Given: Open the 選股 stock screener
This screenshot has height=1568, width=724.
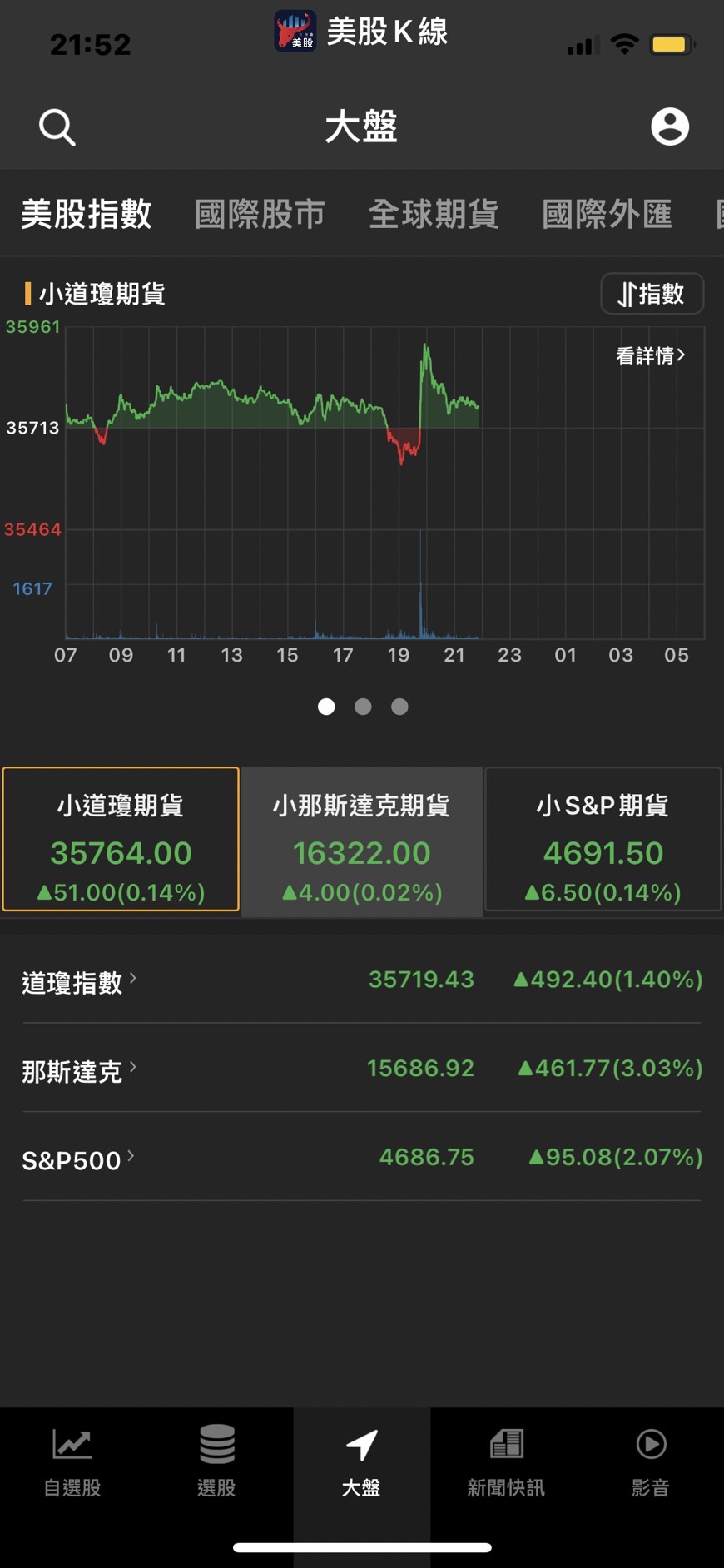Looking at the screenshot, I should pyautogui.click(x=216, y=1465).
